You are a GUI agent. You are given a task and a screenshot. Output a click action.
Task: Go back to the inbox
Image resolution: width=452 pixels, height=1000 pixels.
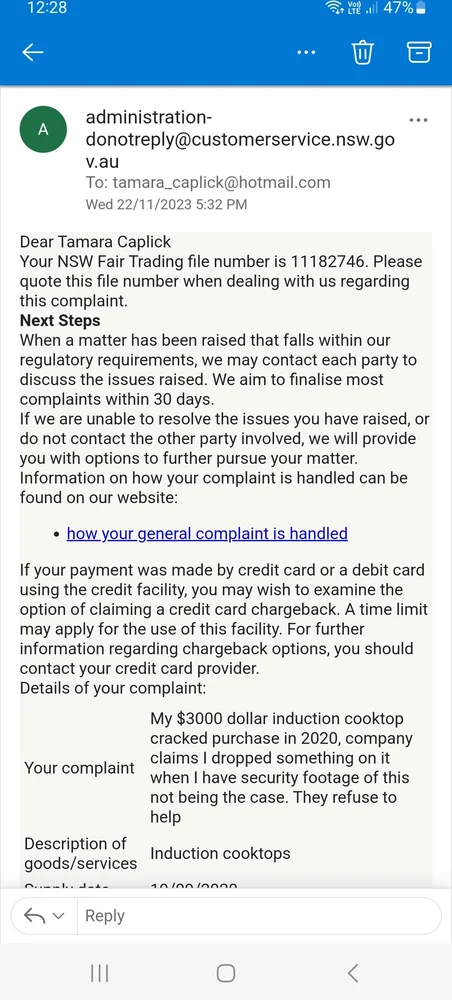33,52
